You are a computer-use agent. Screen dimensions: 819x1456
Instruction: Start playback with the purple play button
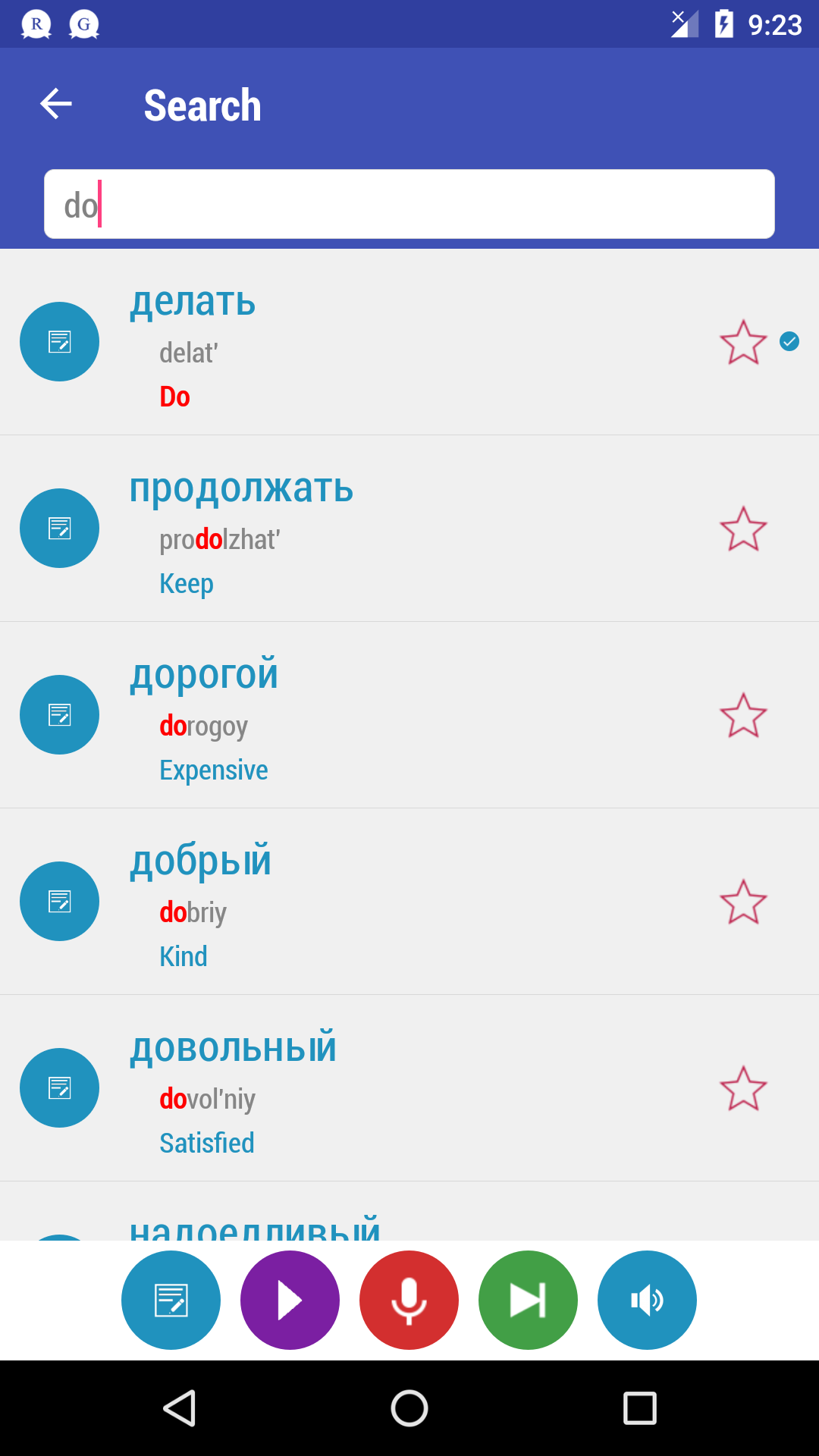click(x=290, y=1300)
